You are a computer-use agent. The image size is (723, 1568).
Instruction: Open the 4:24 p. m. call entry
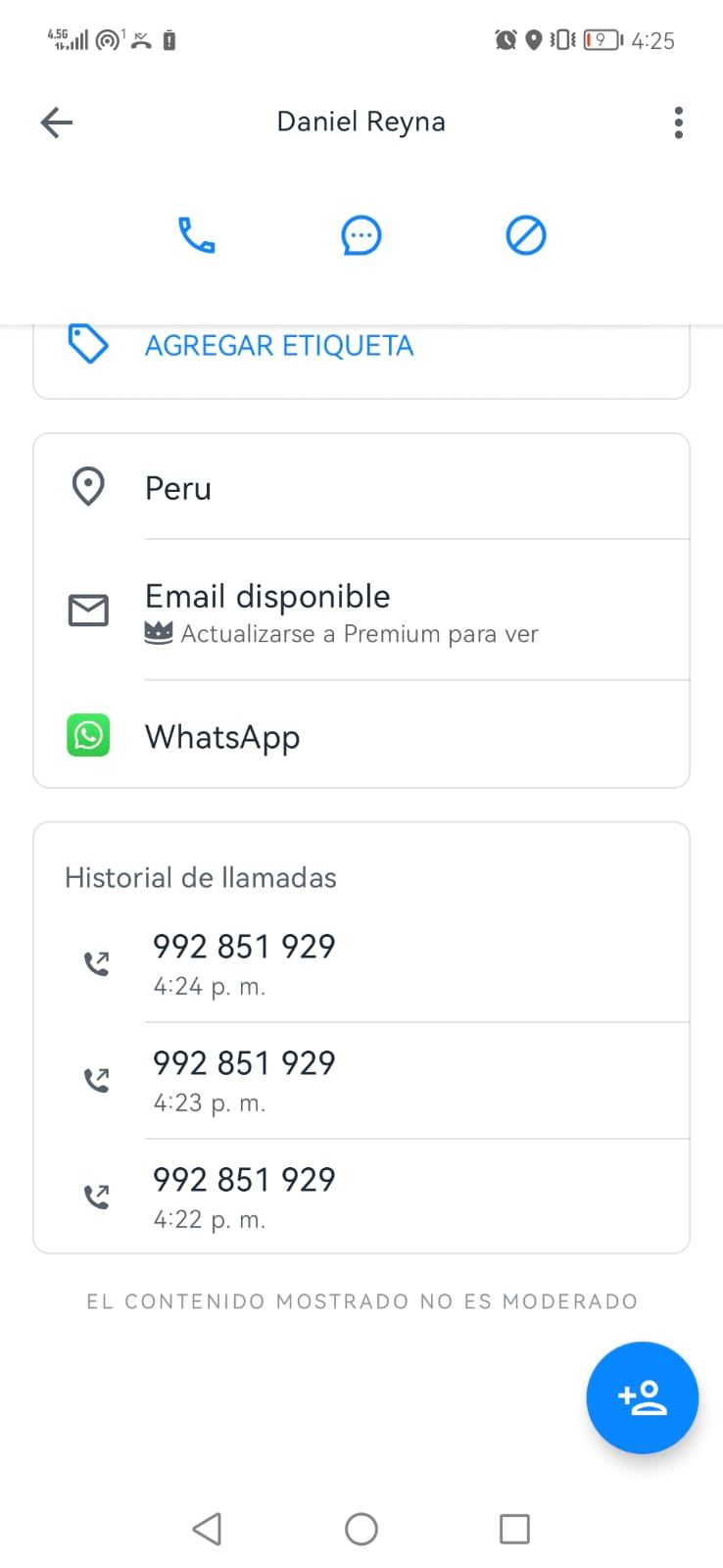click(361, 963)
